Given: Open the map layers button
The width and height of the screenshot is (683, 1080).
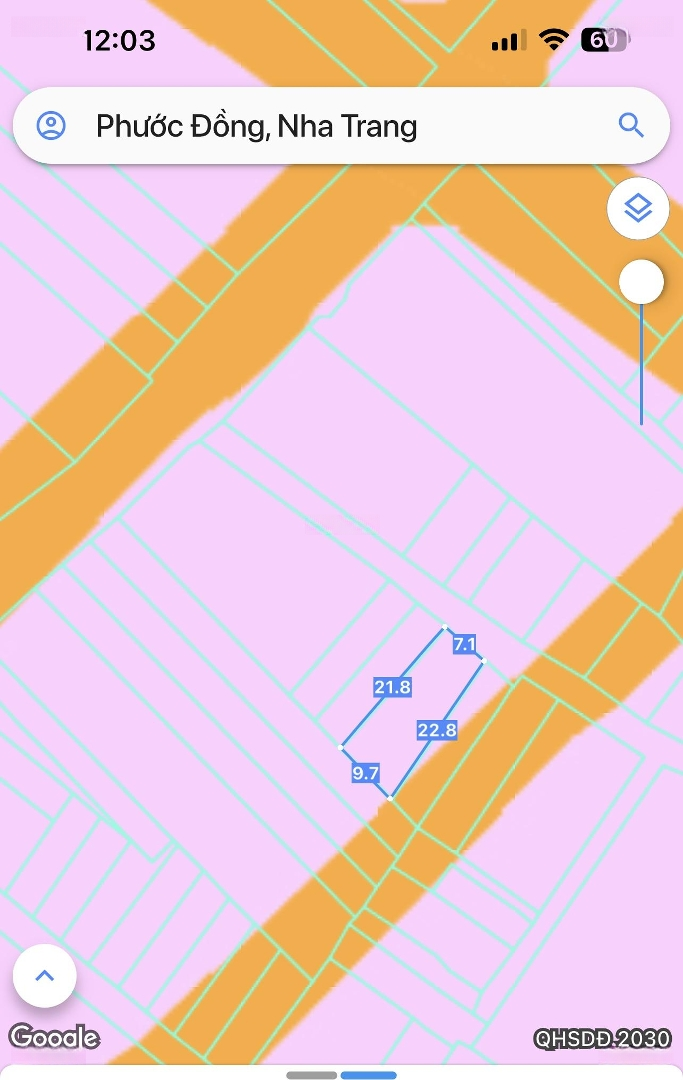Looking at the screenshot, I should click(638, 208).
